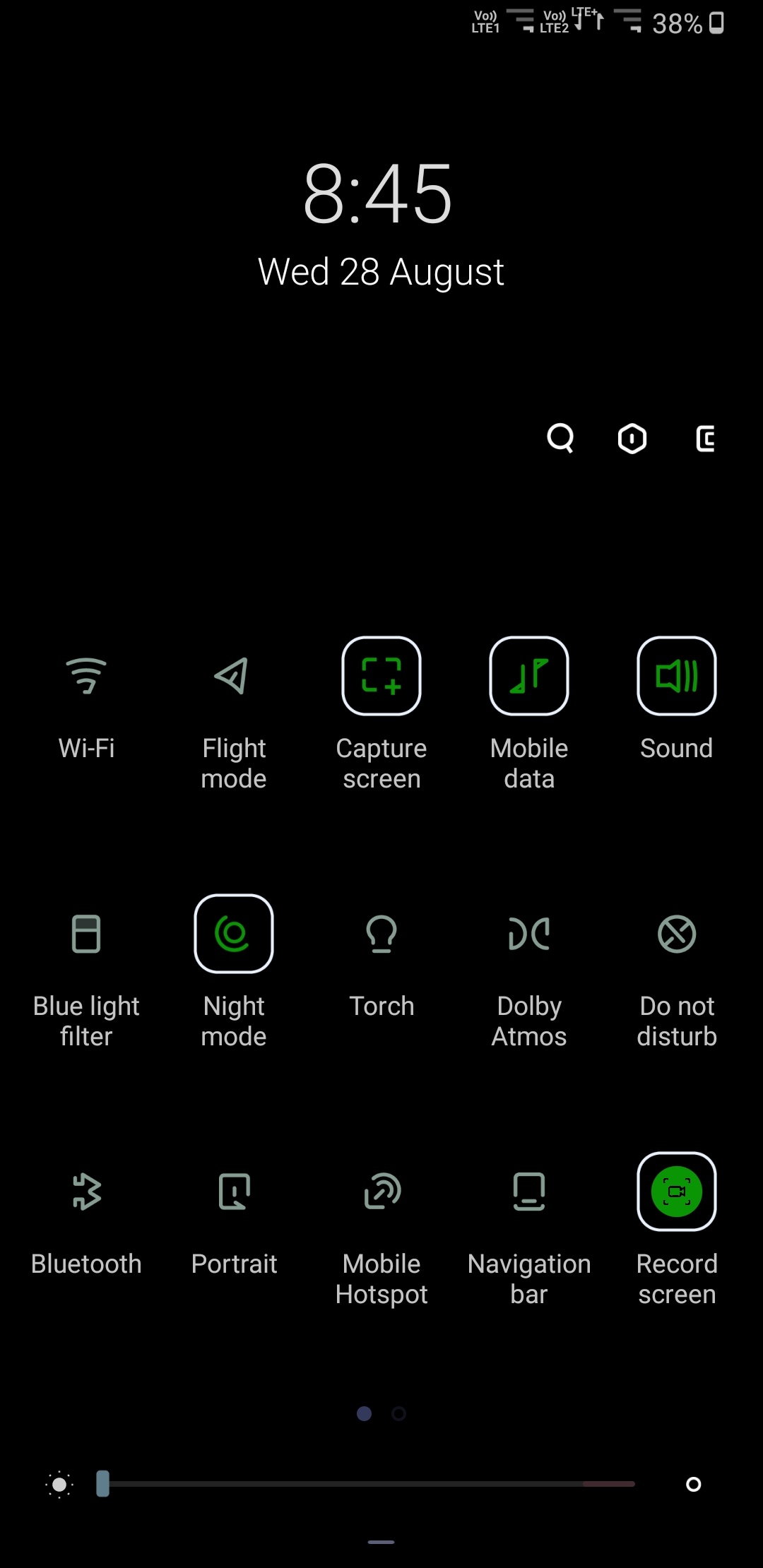
Task: Toggle the Portrait orientation tile
Action: tap(234, 1192)
